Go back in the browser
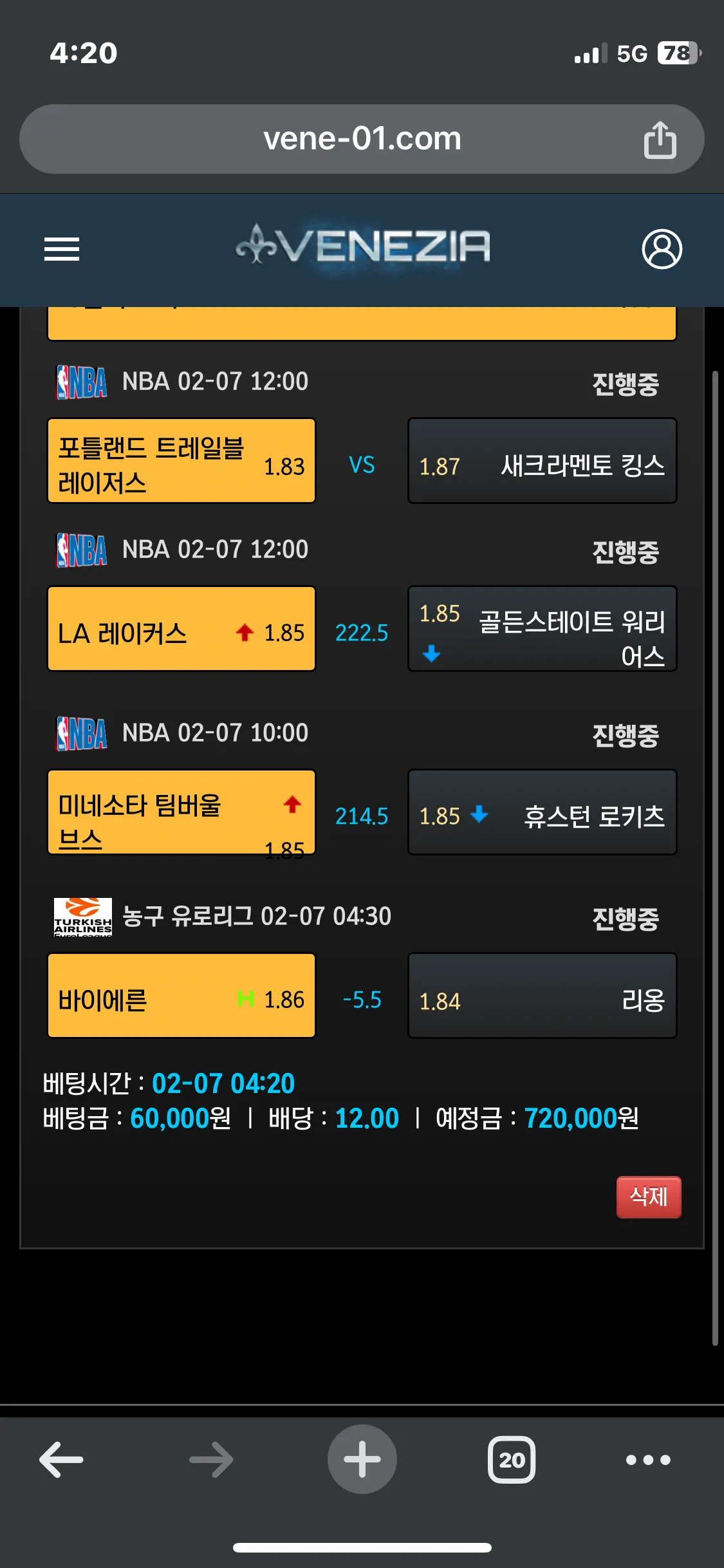 (62, 1459)
